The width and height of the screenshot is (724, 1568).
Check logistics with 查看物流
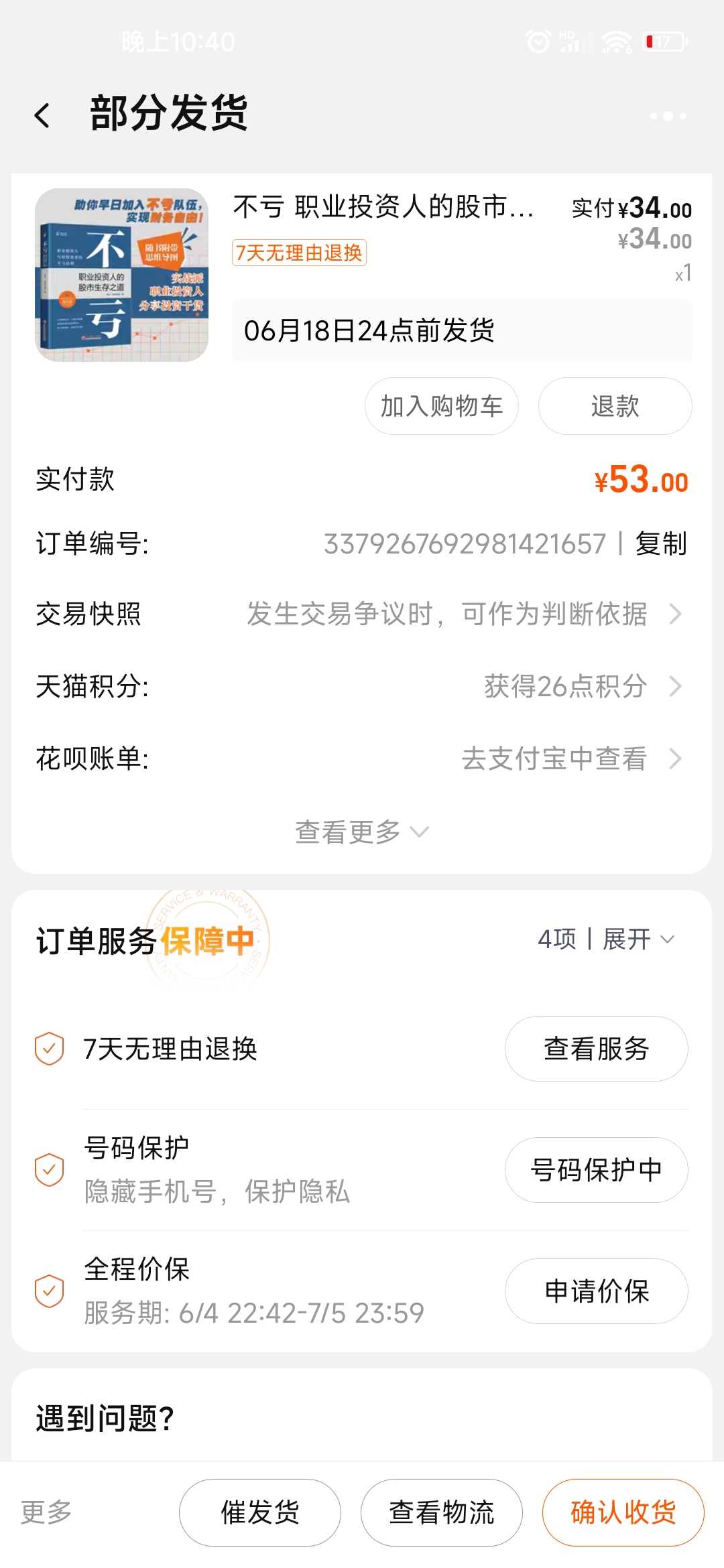442,1512
